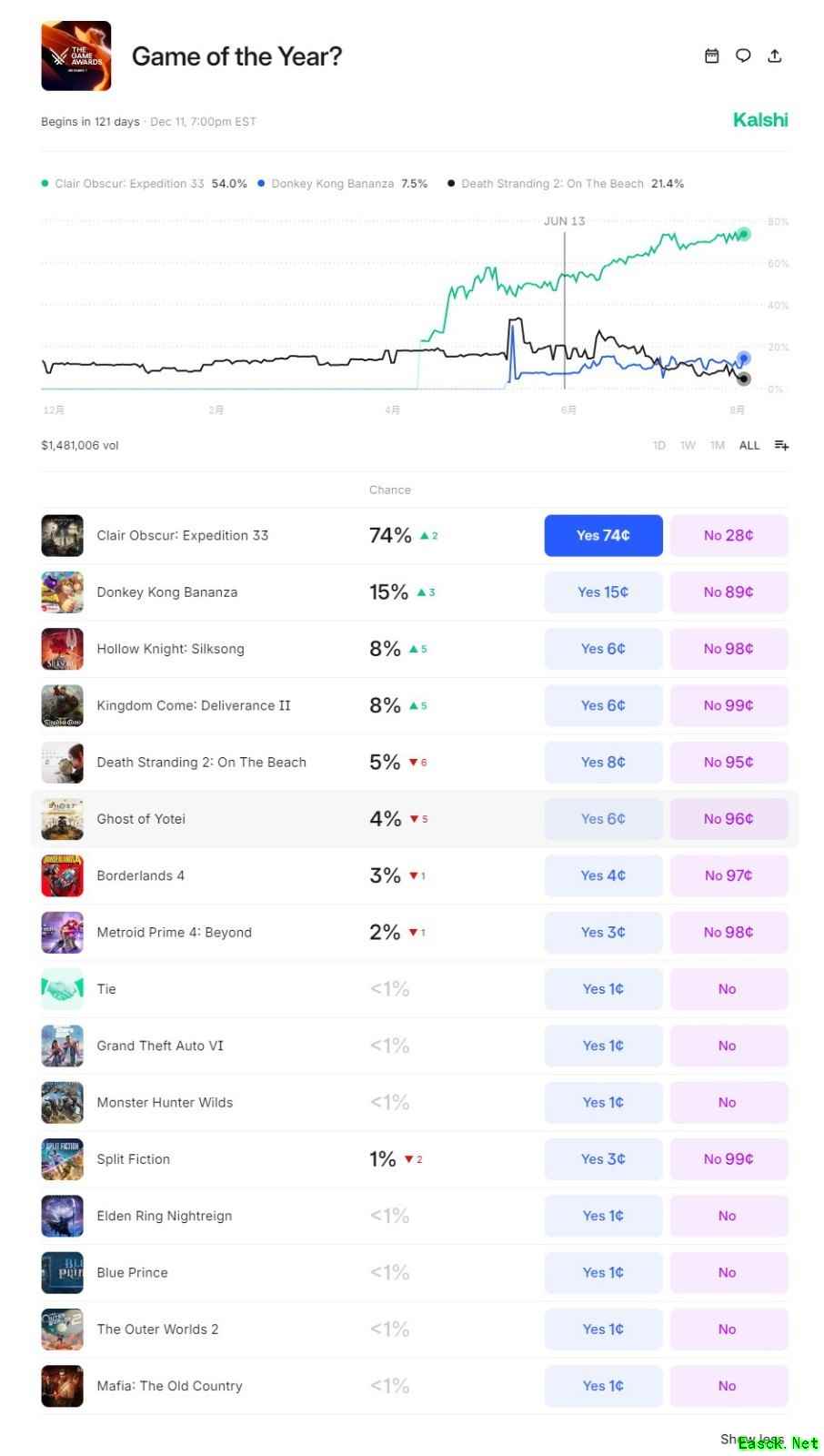The height and width of the screenshot is (1456, 824).
Task: Buy Yes 74¢ on Clair Obscur: Expedition 33
Action: point(603,535)
